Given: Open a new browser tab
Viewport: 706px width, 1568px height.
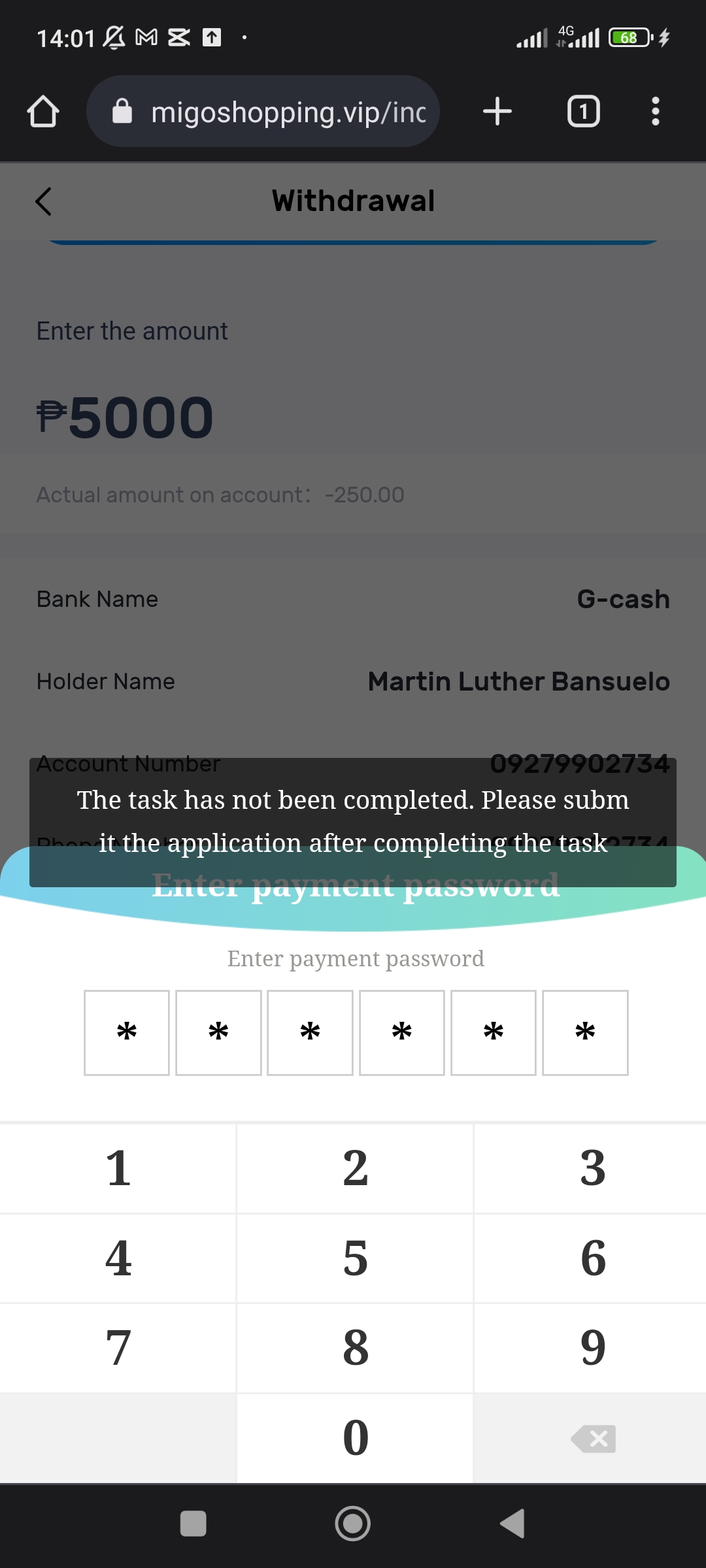Looking at the screenshot, I should click(497, 111).
